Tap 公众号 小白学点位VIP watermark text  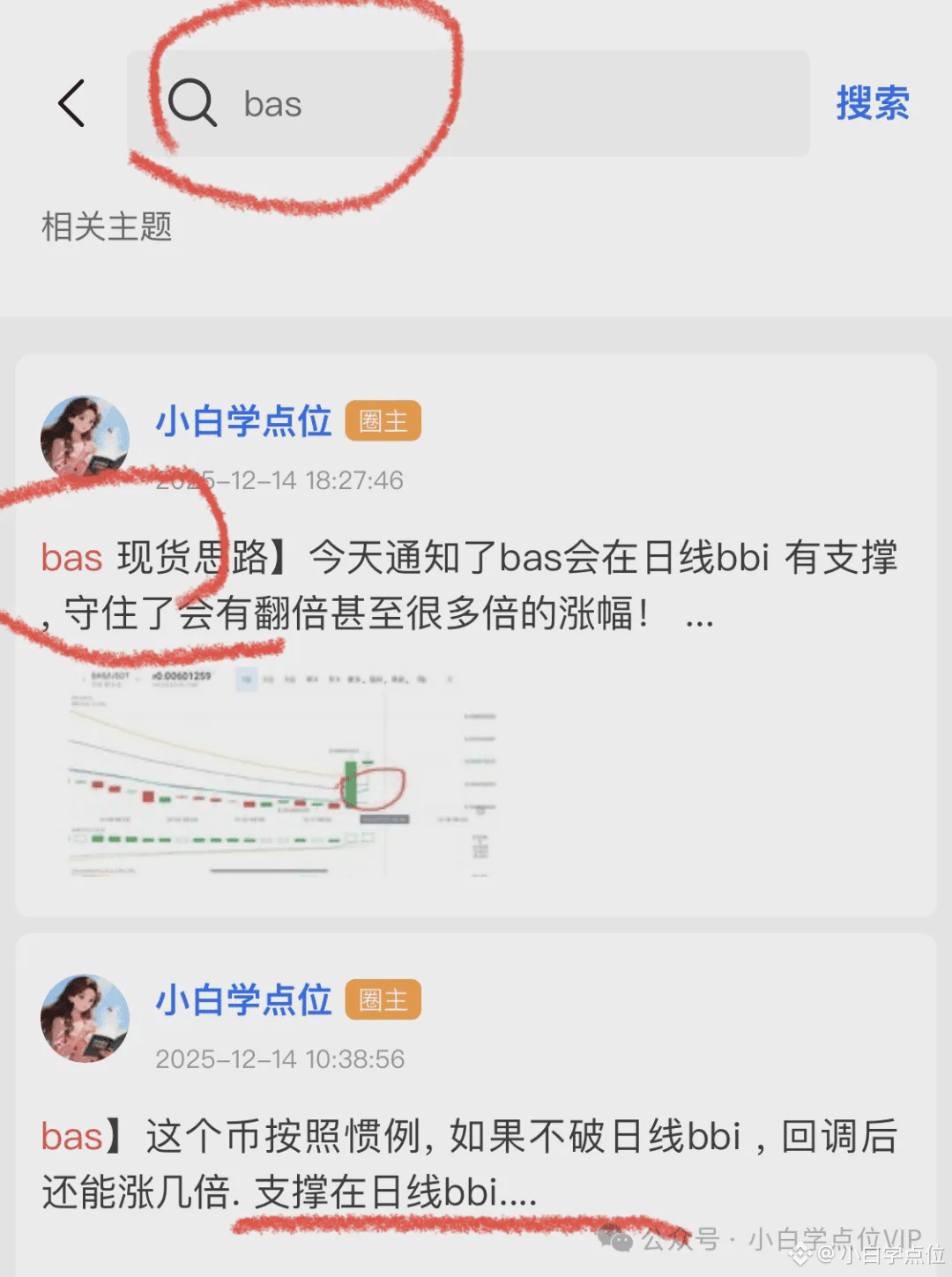click(x=767, y=1236)
